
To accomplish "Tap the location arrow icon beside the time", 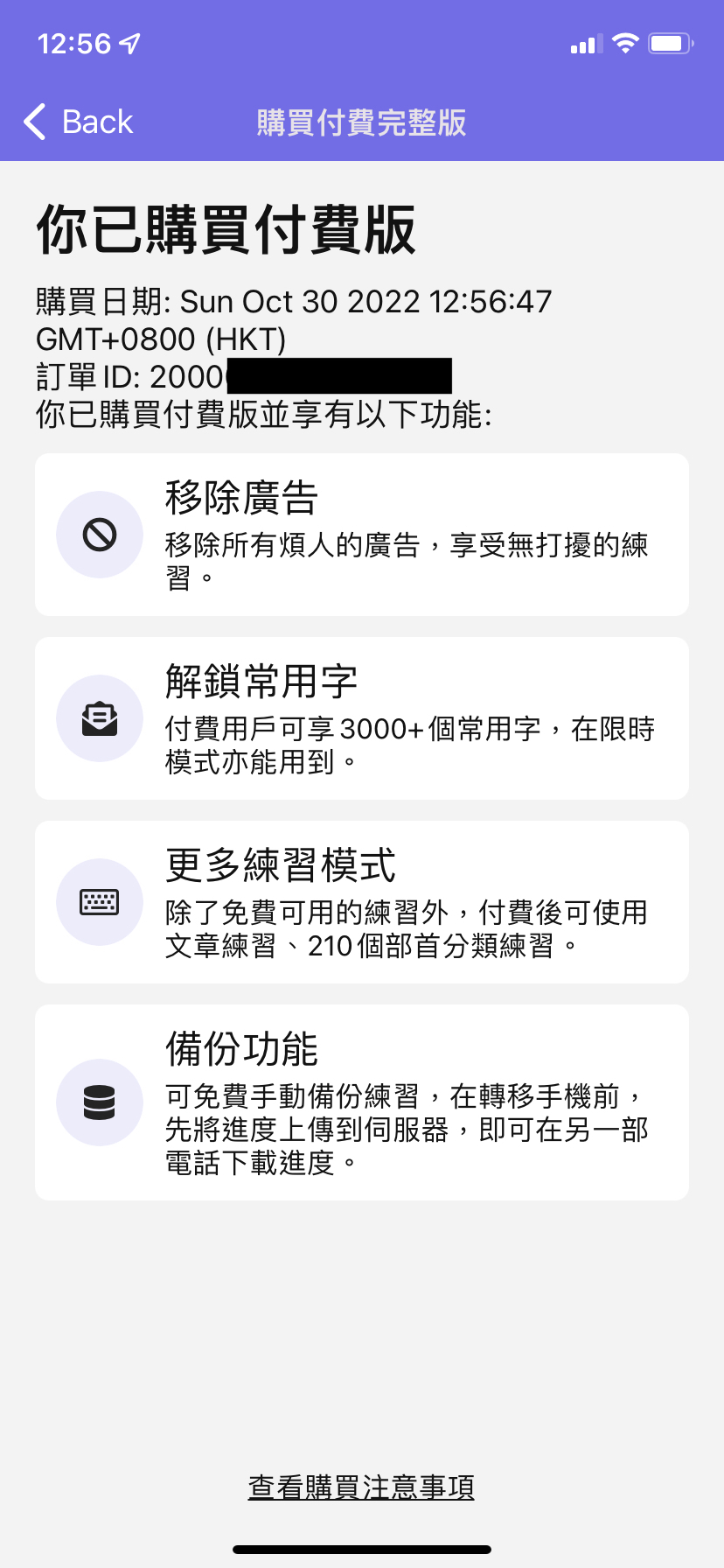I will click(x=128, y=41).
